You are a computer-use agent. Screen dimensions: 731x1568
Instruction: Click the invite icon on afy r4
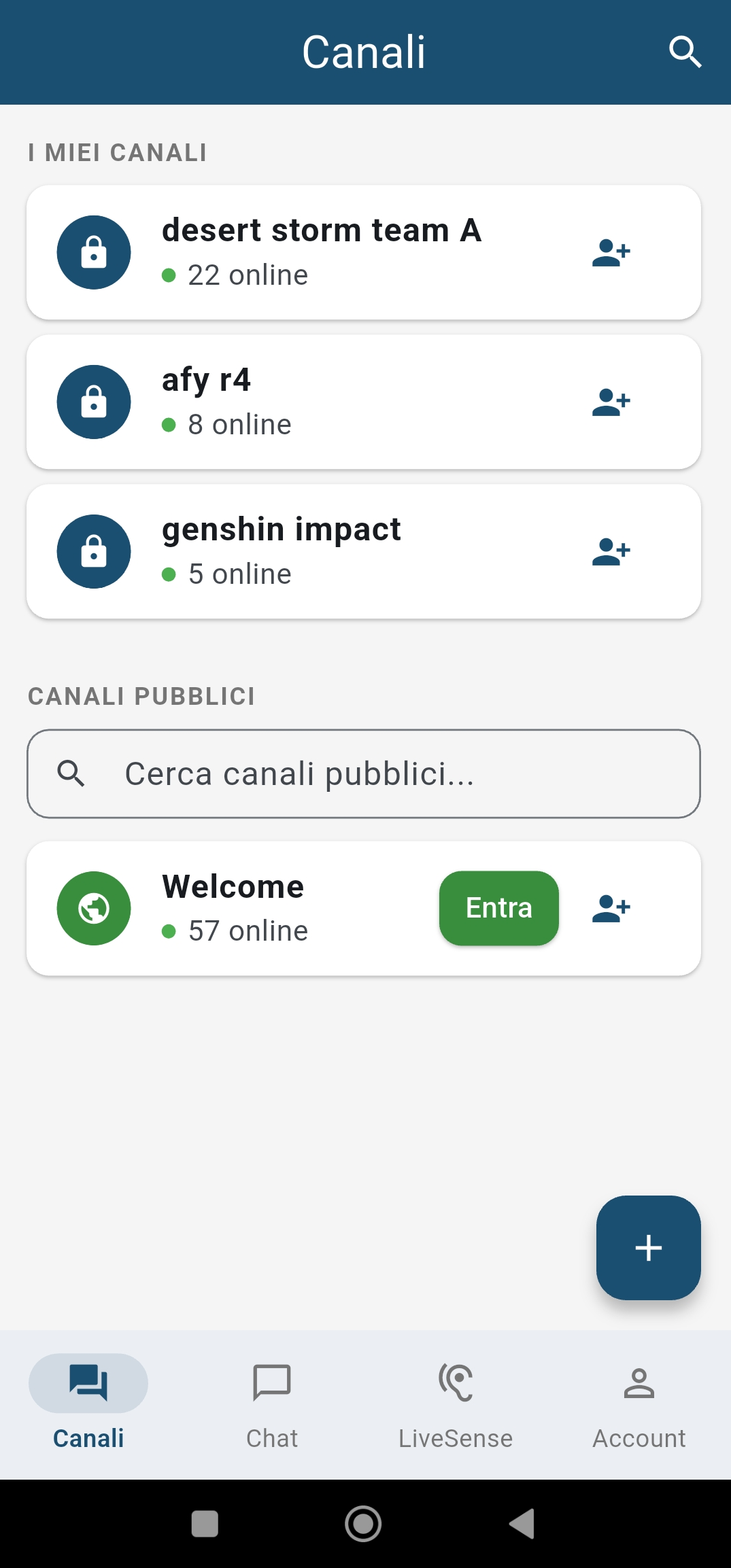coord(610,401)
